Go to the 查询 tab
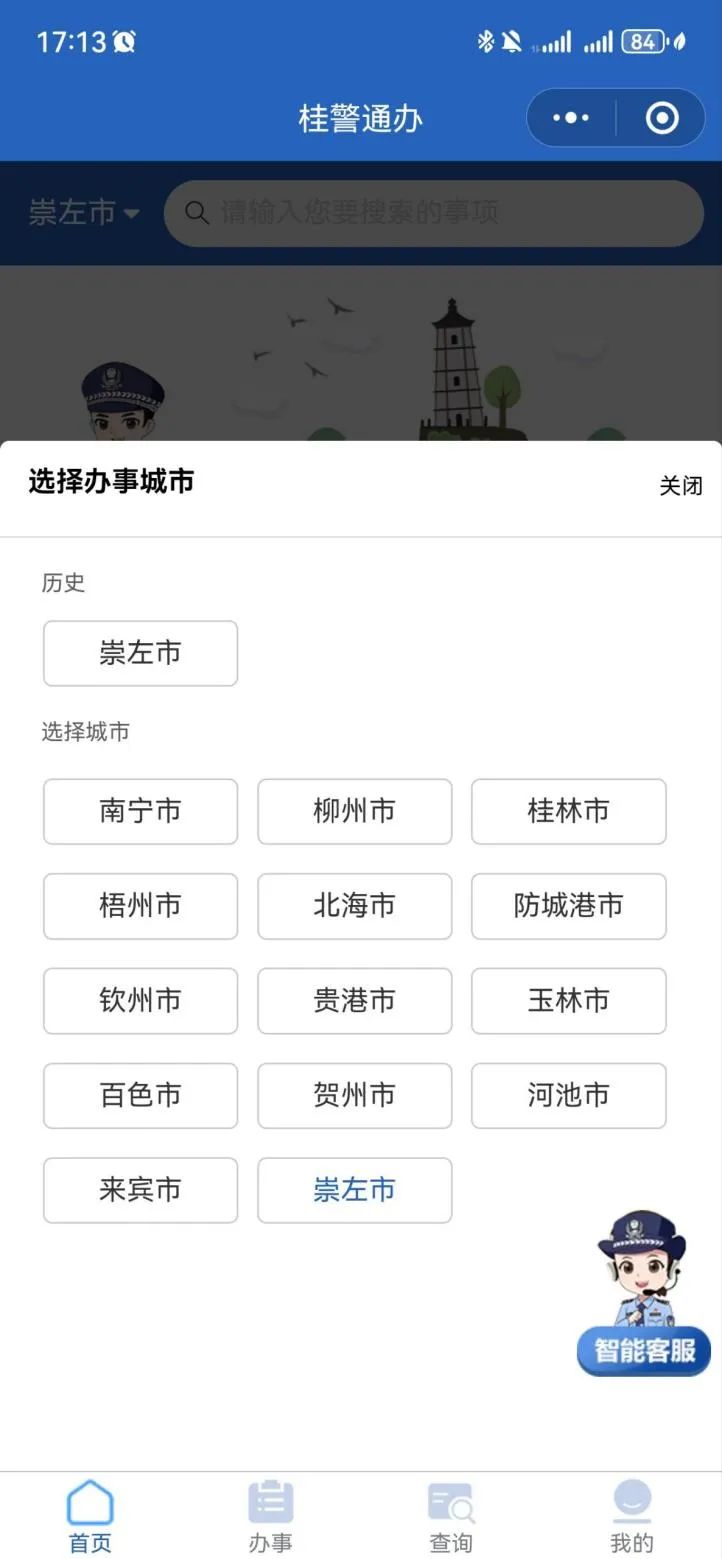This screenshot has height=1559, width=722. coord(451,1516)
